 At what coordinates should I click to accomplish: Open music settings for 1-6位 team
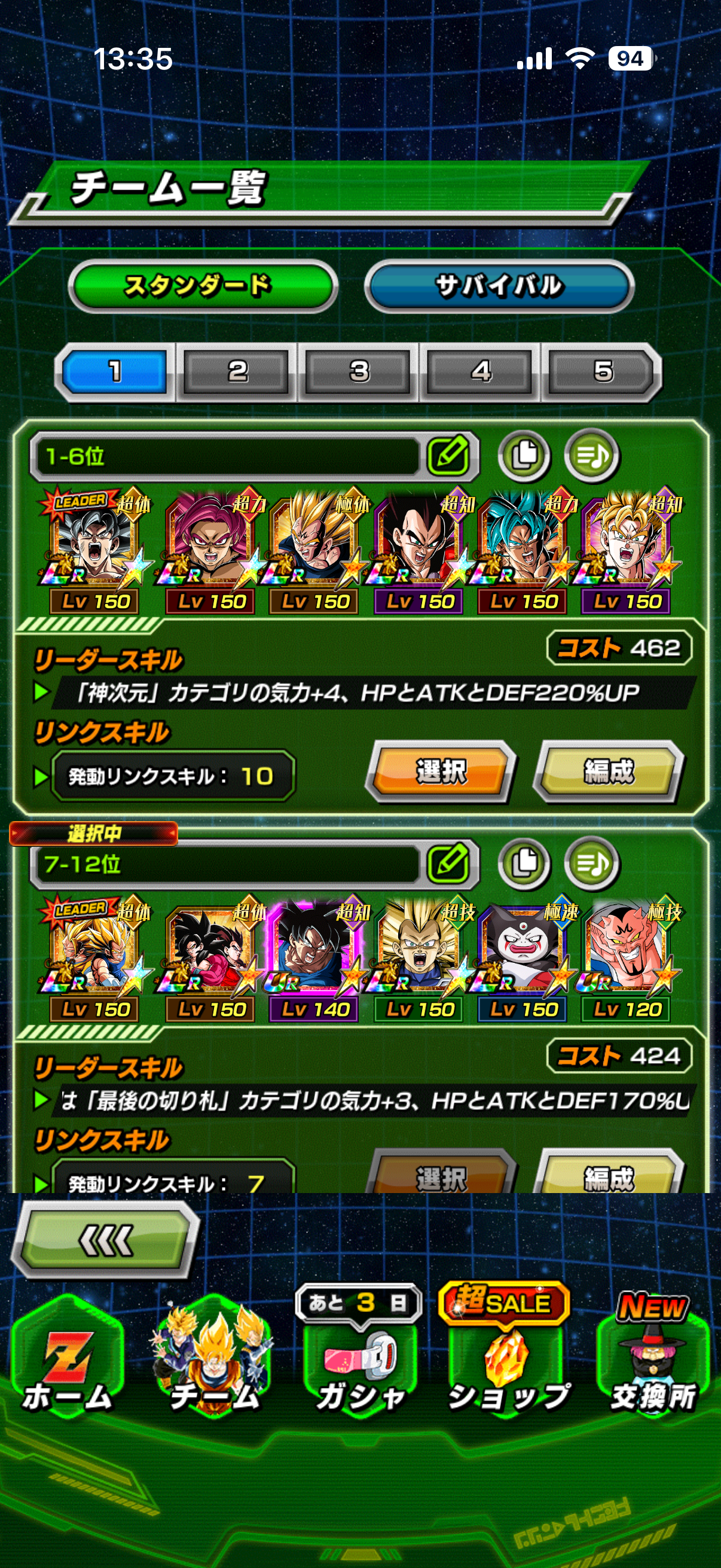591,455
